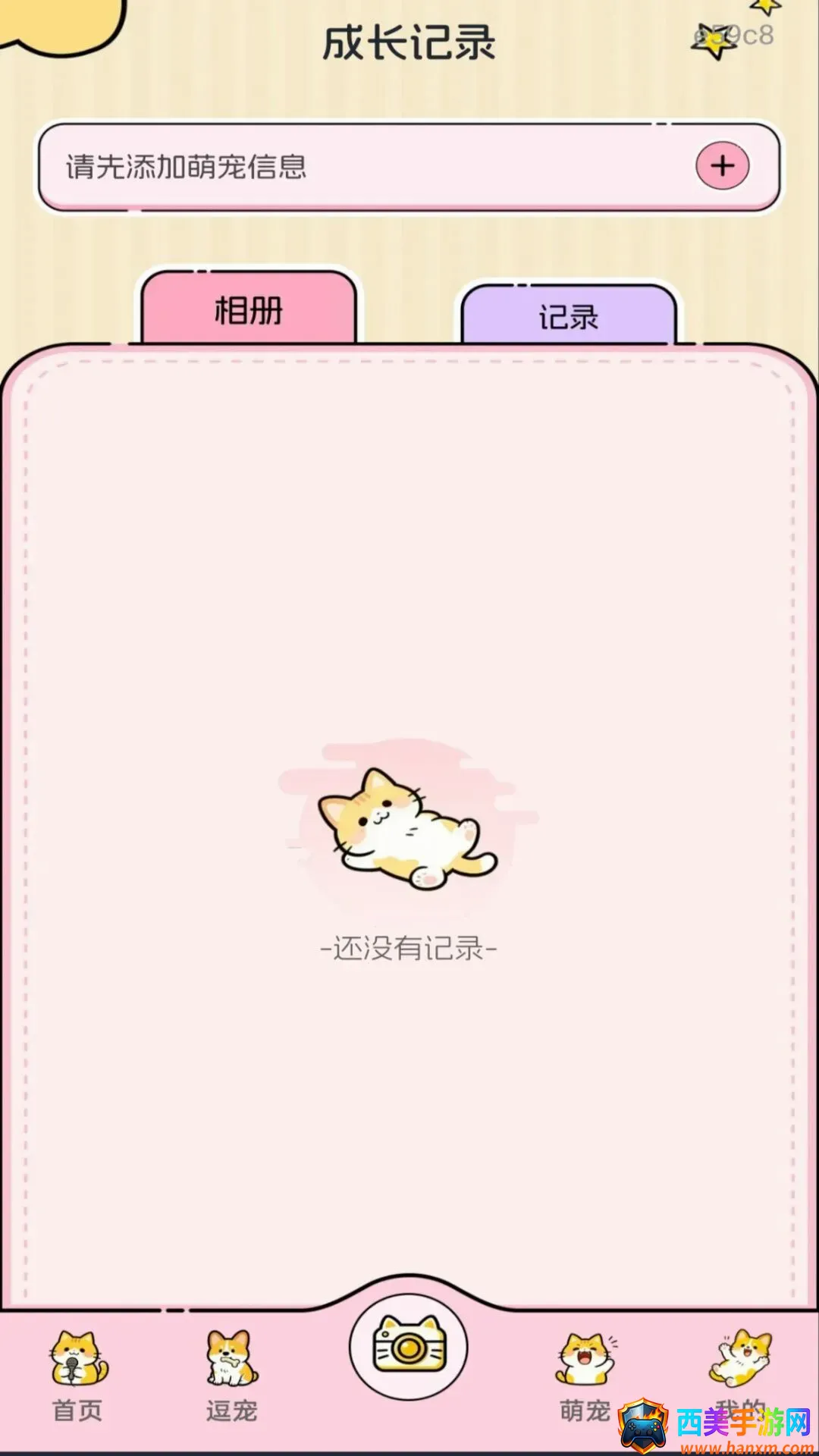Open the 我的 tab

740,1373
